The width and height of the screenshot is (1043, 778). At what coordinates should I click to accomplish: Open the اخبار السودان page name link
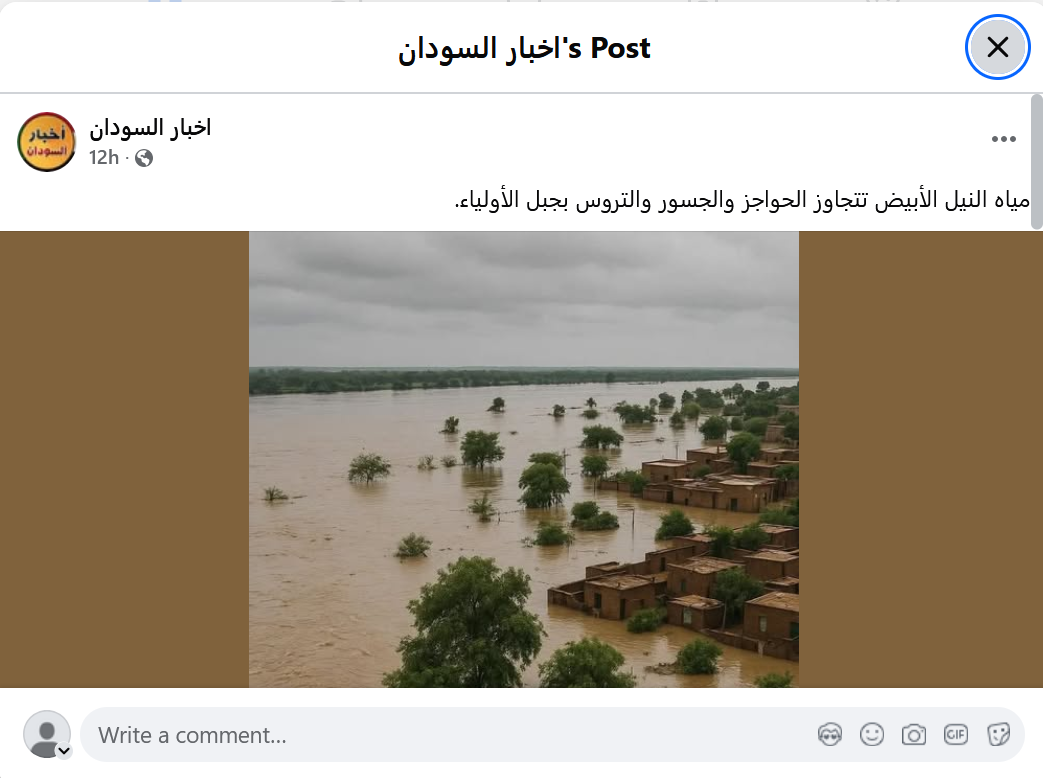click(x=150, y=128)
